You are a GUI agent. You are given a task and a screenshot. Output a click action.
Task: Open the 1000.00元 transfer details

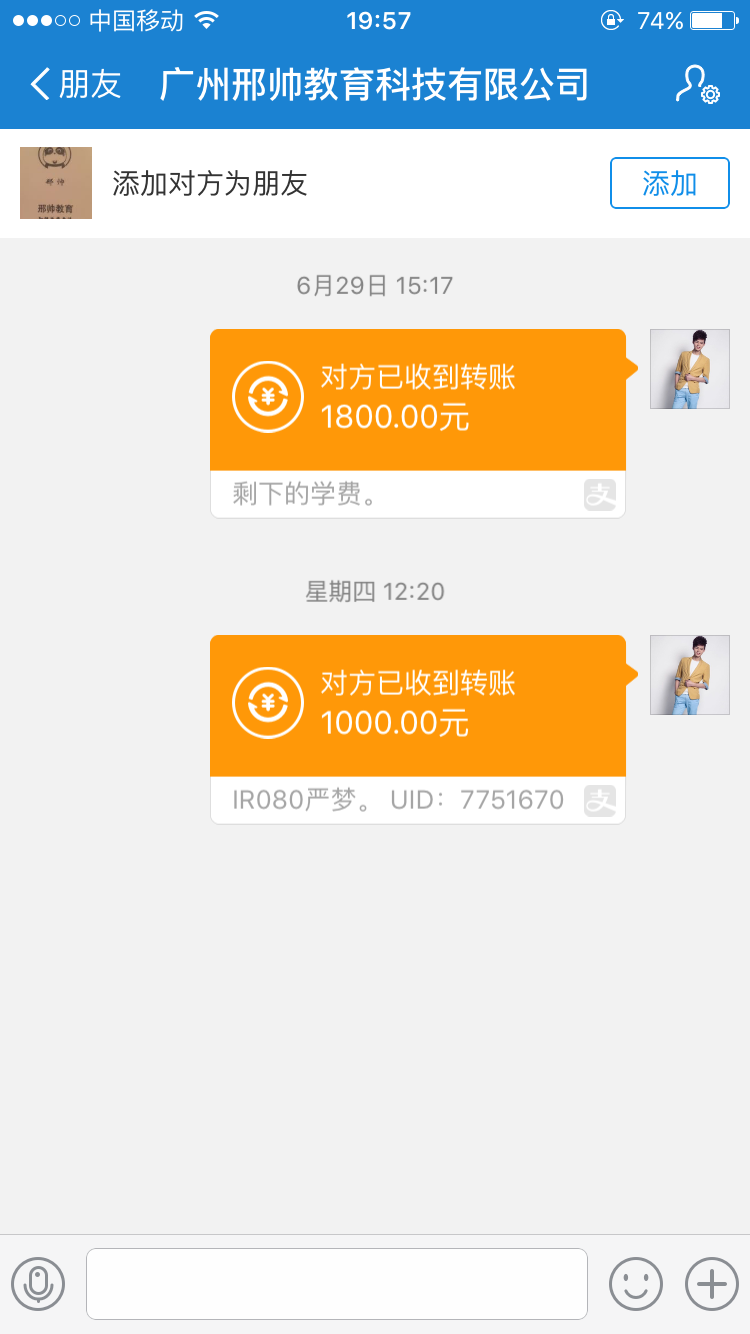point(417,706)
